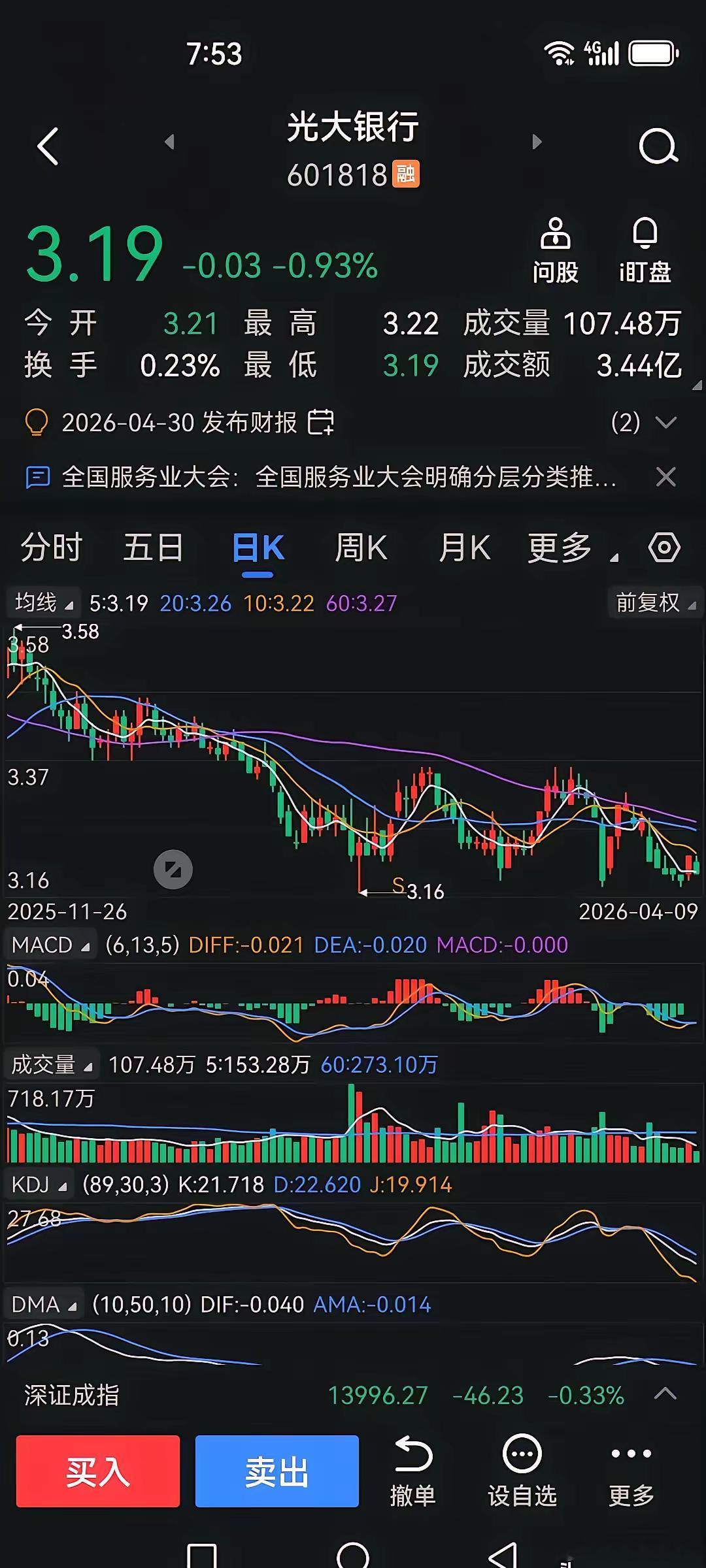Open the chart settings gear icon
The width and height of the screenshot is (706, 1568).
tap(664, 547)
